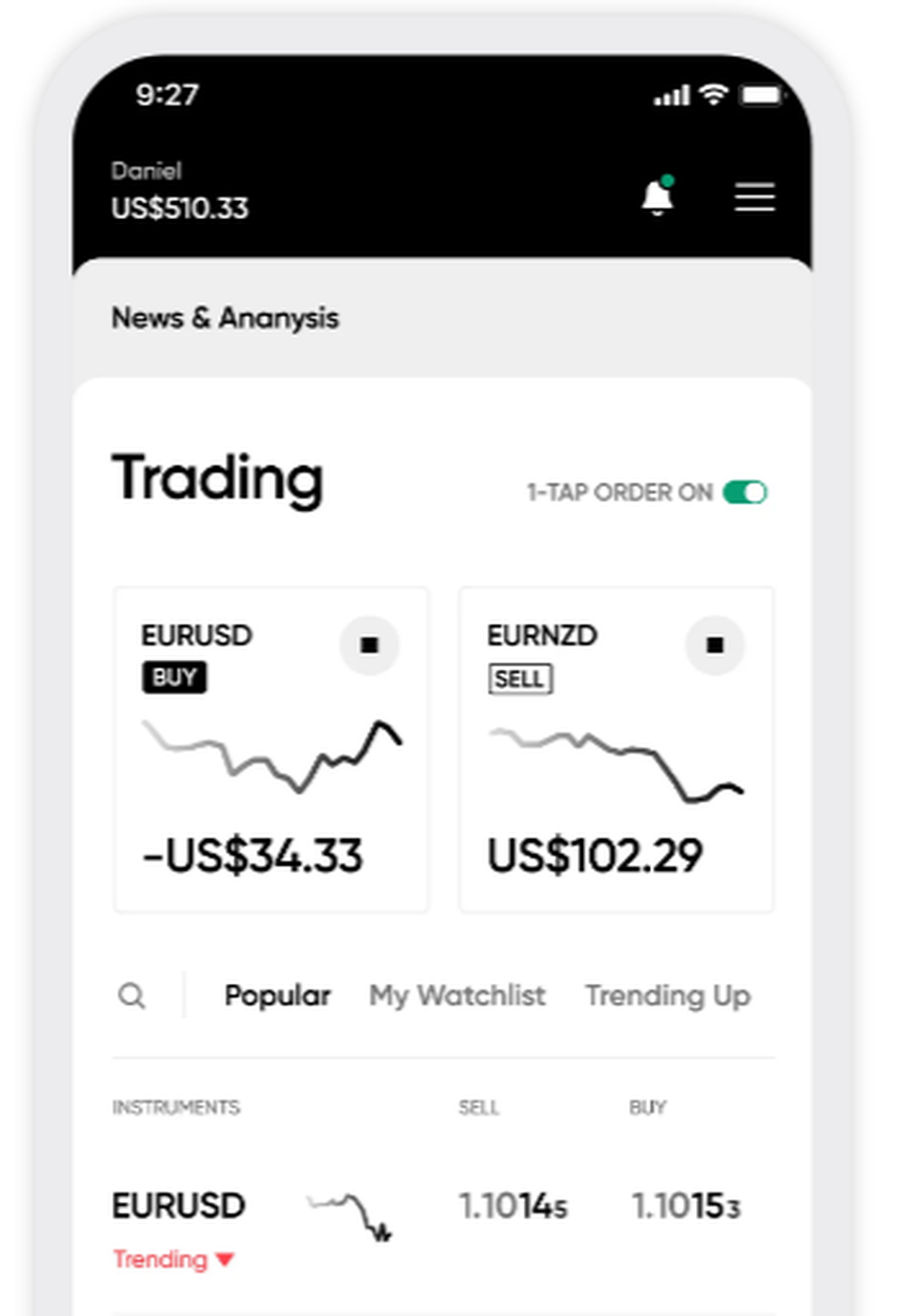Open News & Ananysis

click(225, 318)
